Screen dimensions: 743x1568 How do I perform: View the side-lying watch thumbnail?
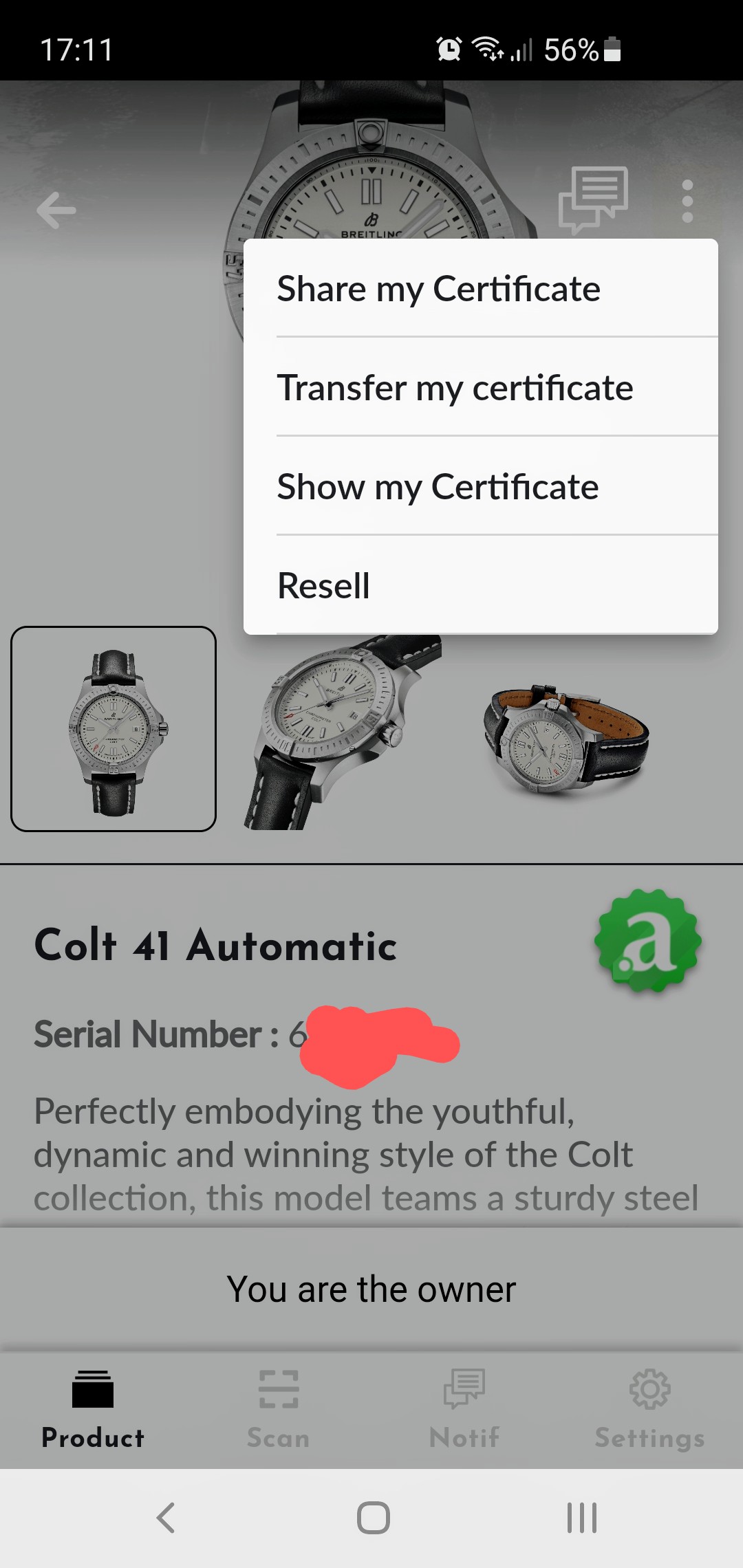[x=566, y=739]
